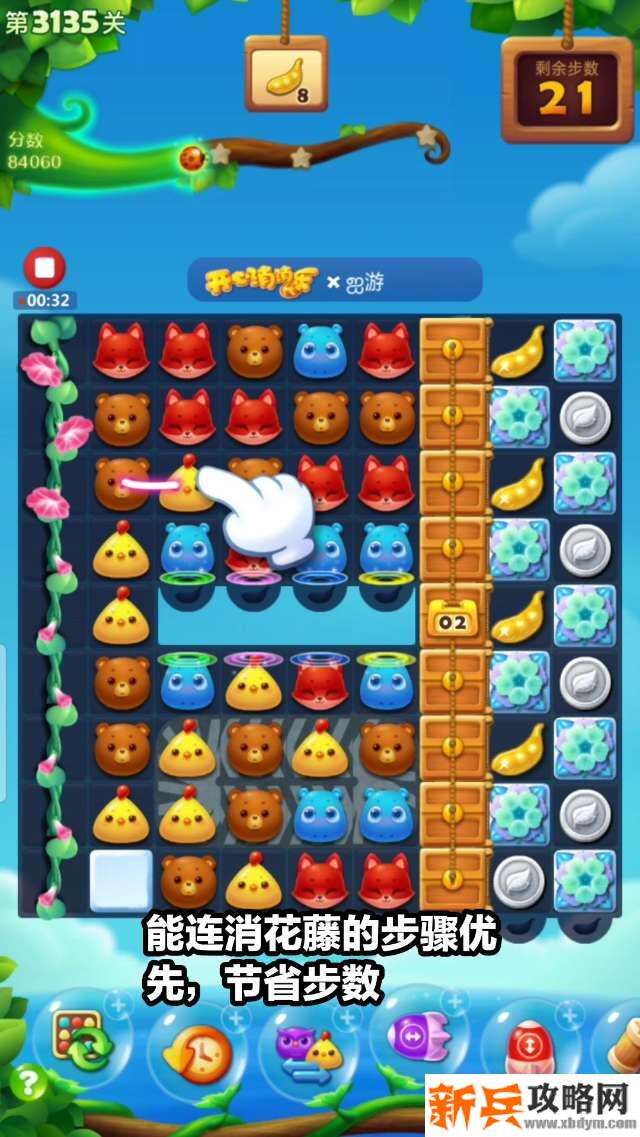This screenshot has height=1137, width=640.
Task: Stop the screen recording
Action: click(x=44, y=269)
